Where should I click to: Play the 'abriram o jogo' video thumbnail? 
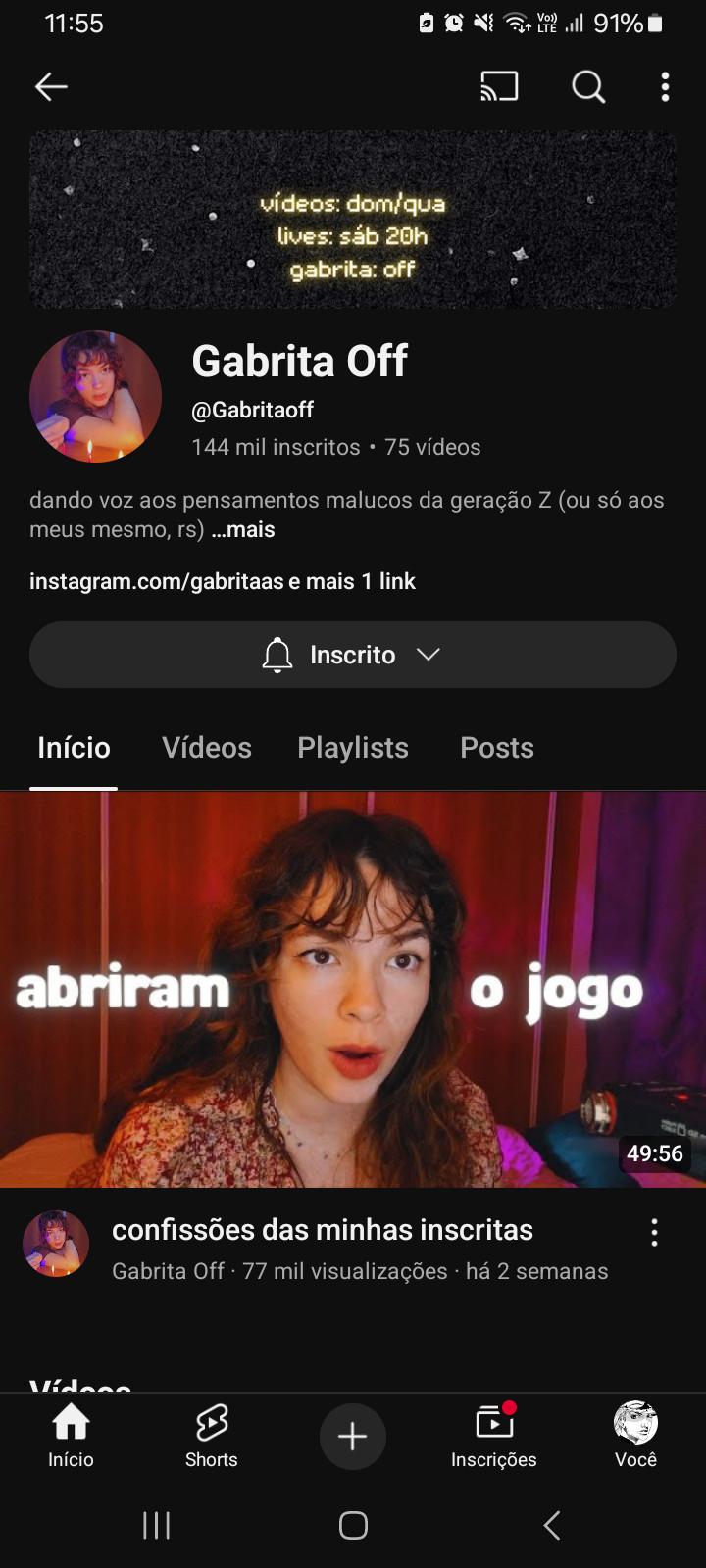[x=353, y=990]
